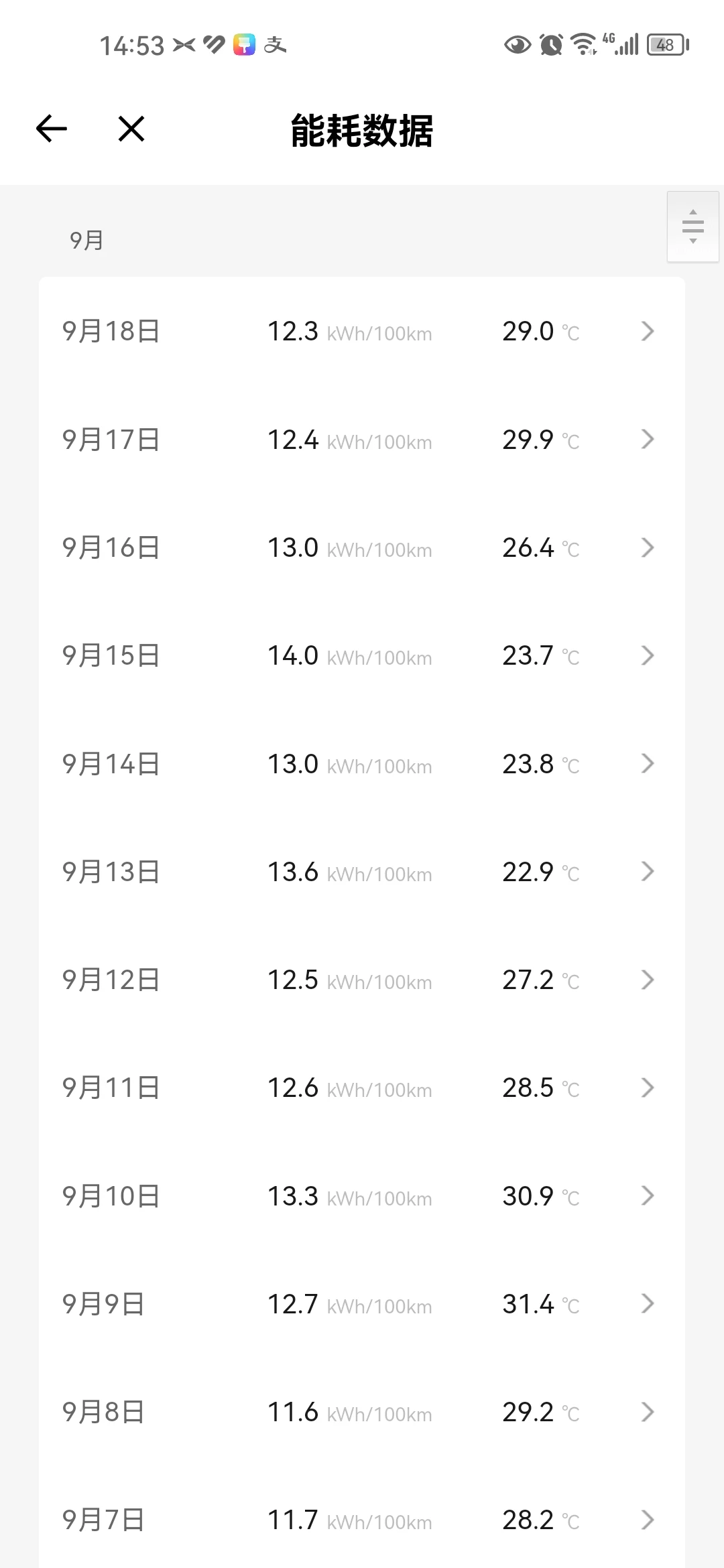Viewport: 724px width, 1568px height.
Task: Open the 9月10日 energy data
Action: (x=362, y=1196)
